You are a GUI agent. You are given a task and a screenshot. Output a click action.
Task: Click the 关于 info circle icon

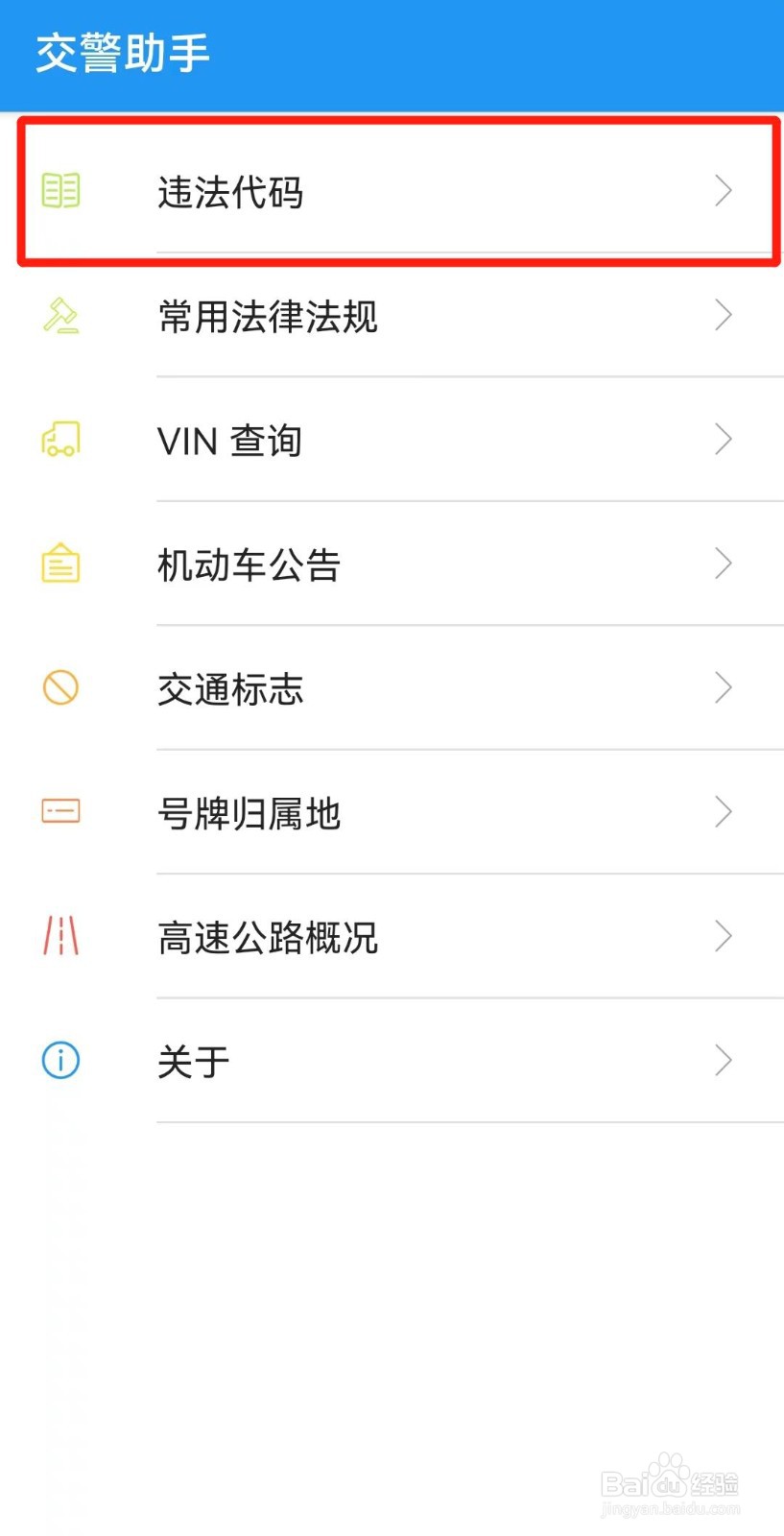pyautogui.click(x=60, y=1061)
